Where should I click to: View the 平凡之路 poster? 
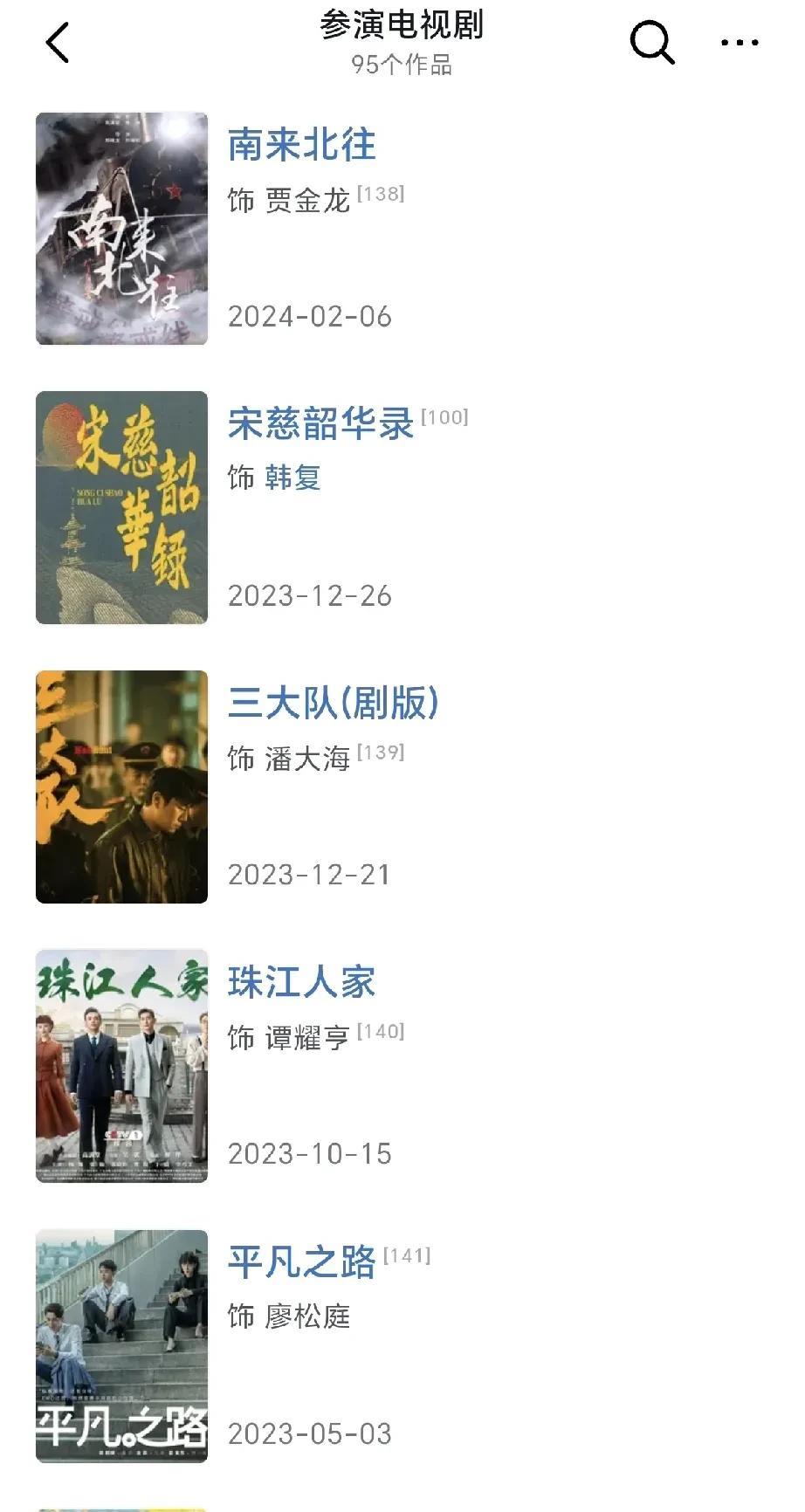(x=121, y=1345)
